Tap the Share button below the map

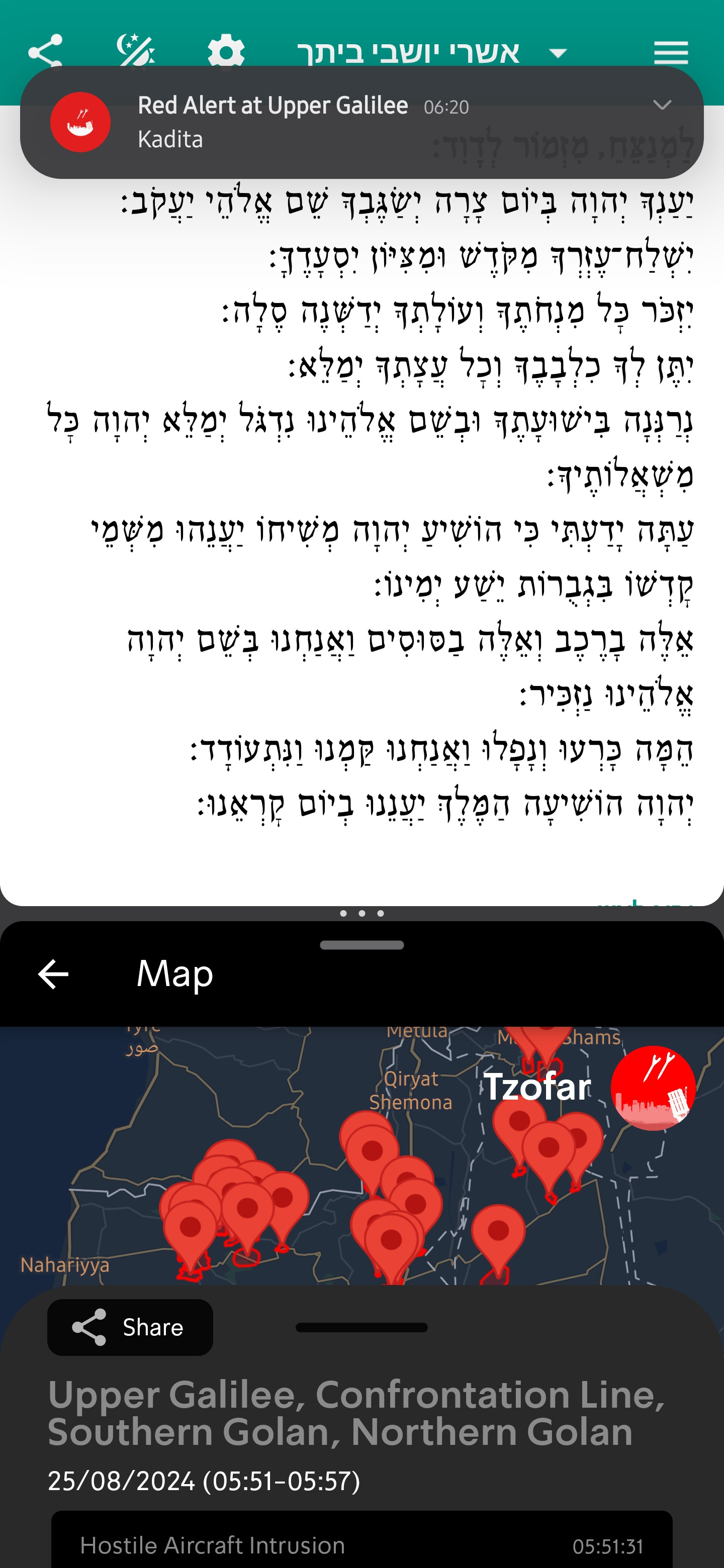pos(130,1327)
